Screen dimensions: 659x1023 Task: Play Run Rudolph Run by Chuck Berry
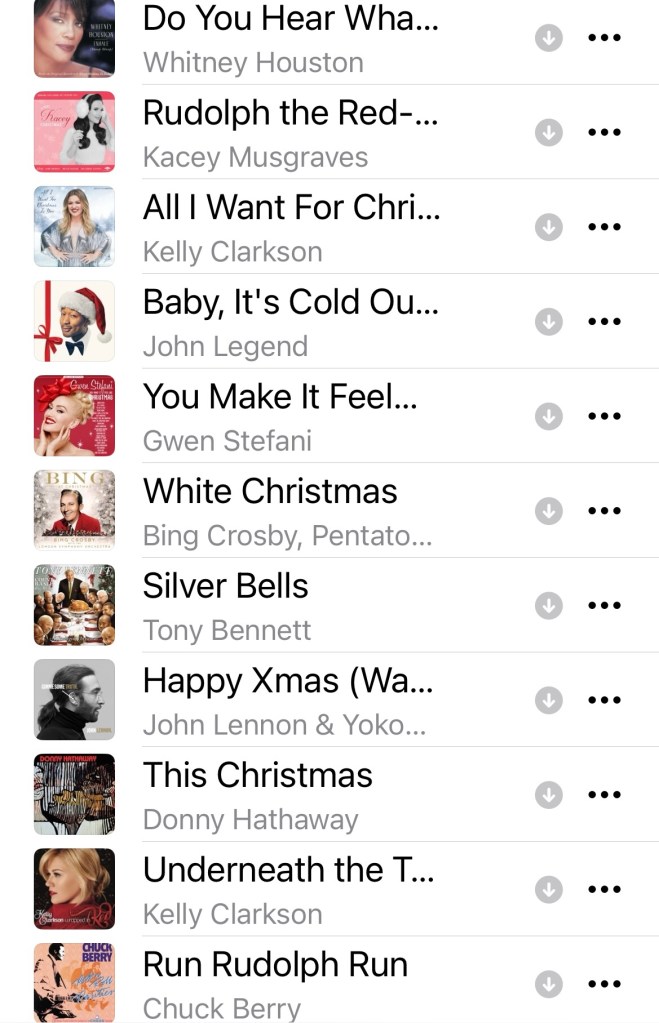275,964
